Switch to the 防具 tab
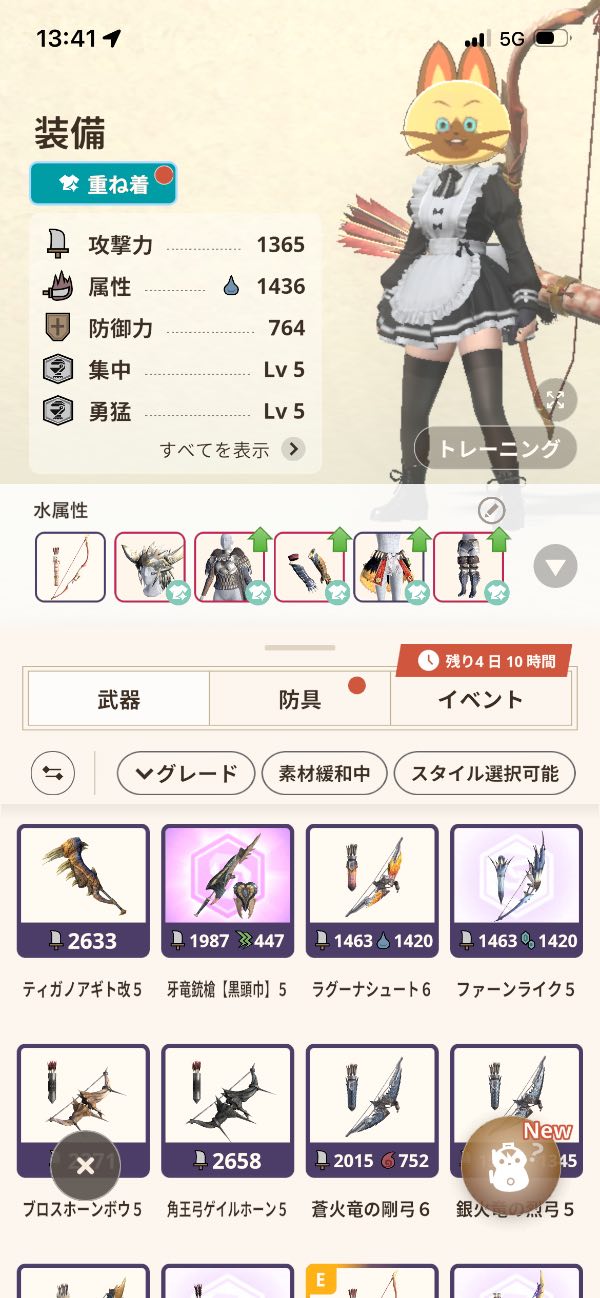 pyautogui.click(x=299, y=699)
